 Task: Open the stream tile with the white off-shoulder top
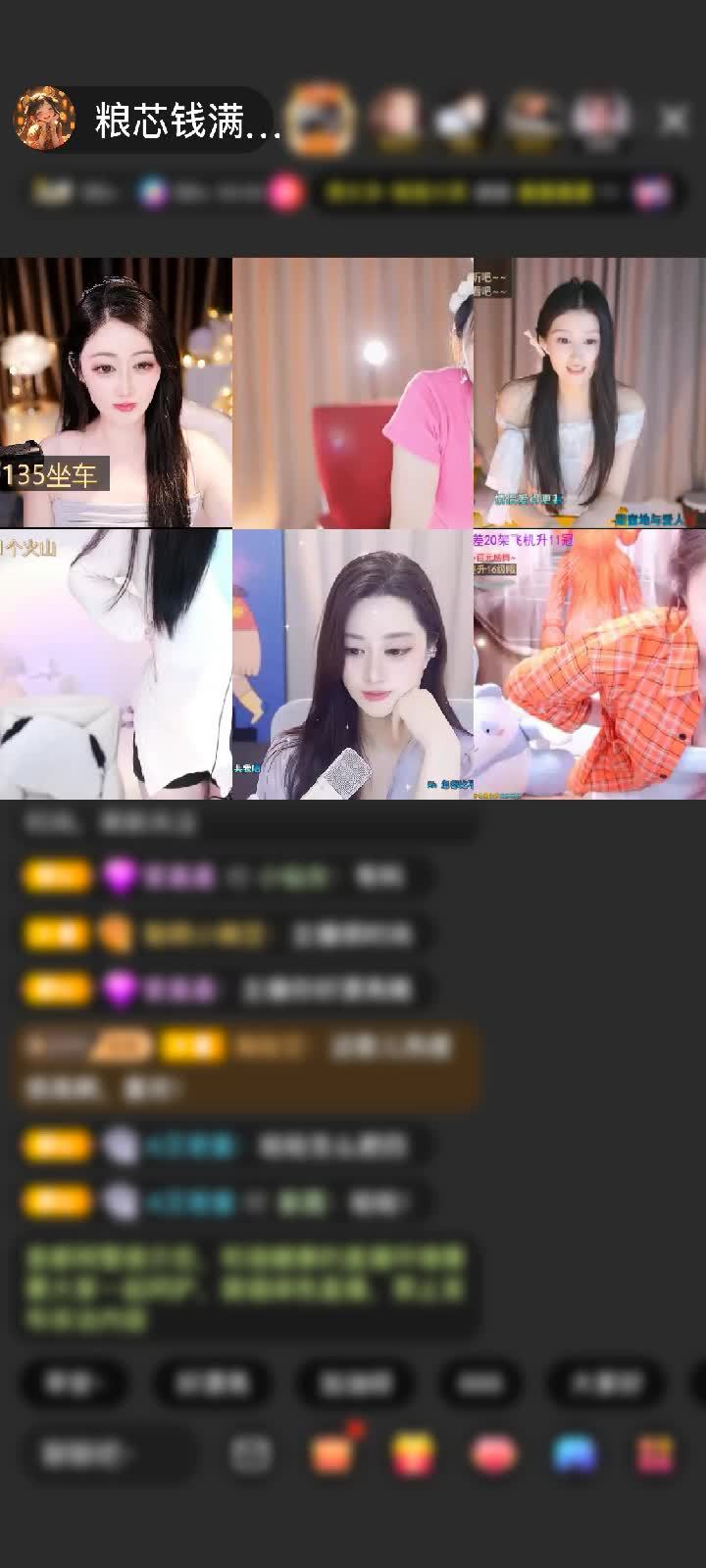point(589,392)
